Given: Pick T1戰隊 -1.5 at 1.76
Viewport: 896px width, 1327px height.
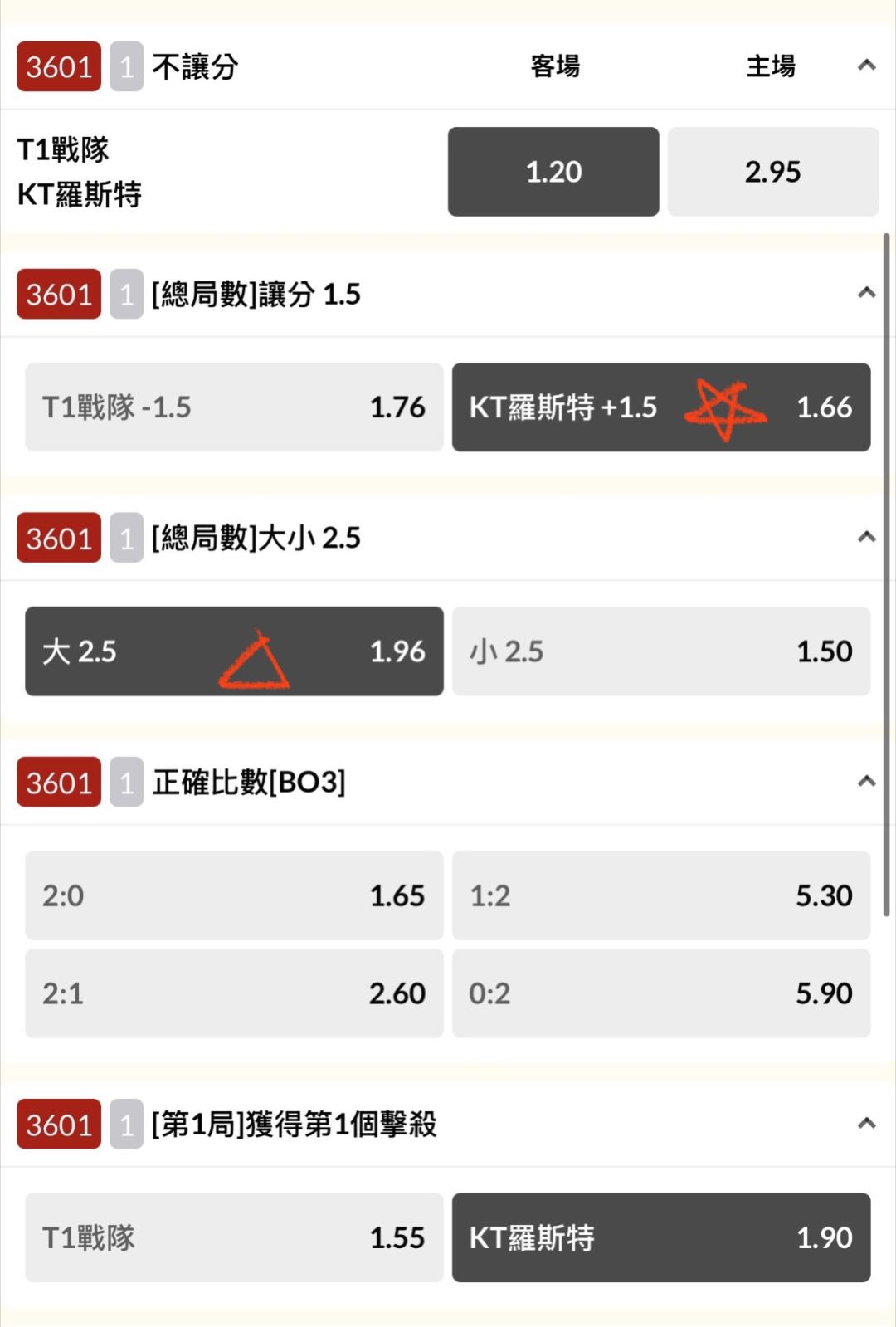Looking at the screenshot, I should (234, 407).
